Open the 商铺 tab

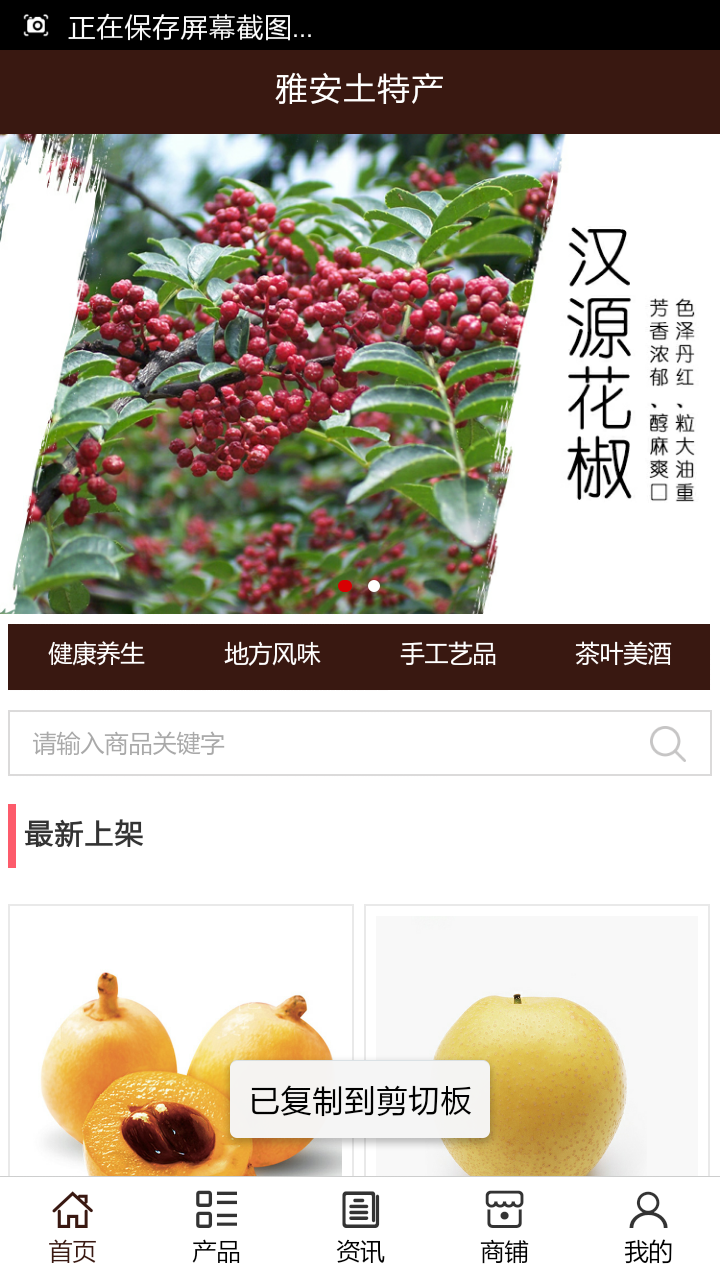[x=504, y=1228]
